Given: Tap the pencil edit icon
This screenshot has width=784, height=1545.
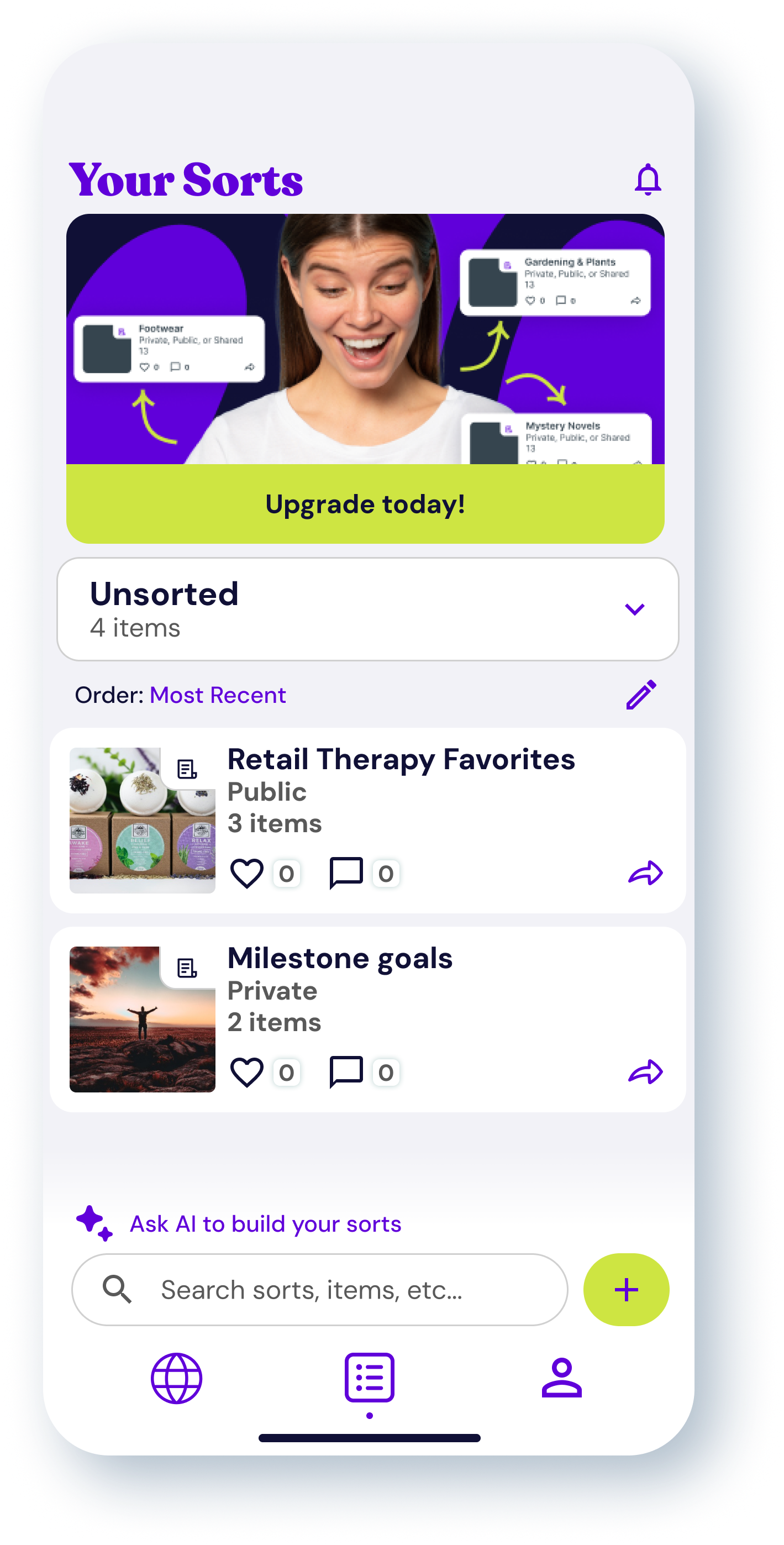Looking at the screenshot, I should (641, 695).
